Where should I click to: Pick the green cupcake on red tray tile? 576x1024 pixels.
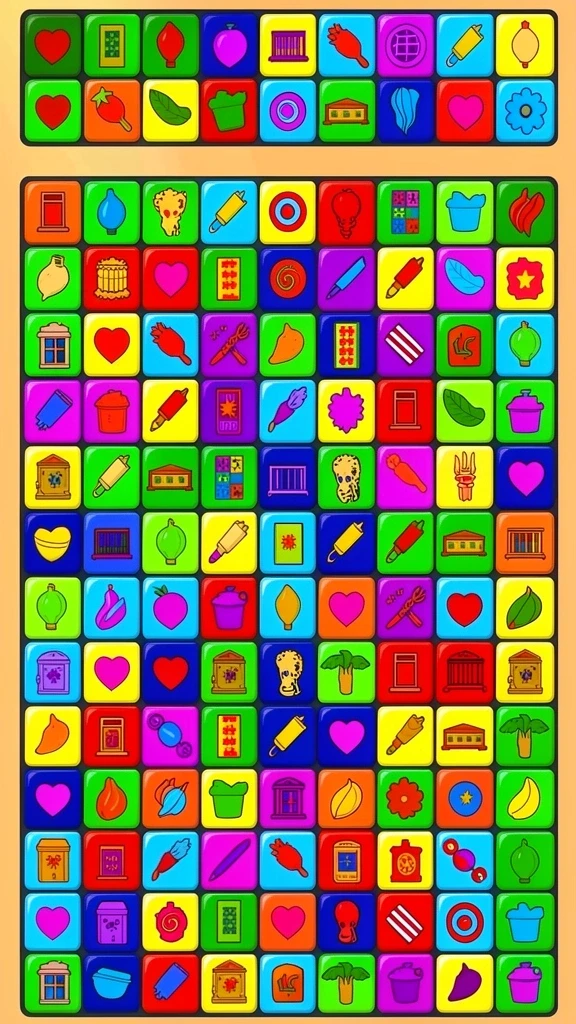click(229, 110)
